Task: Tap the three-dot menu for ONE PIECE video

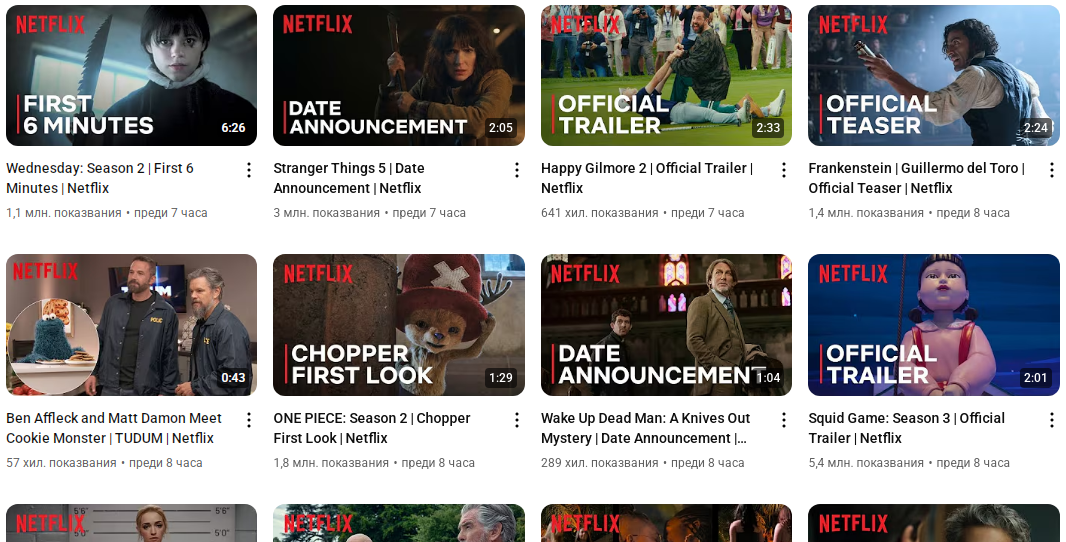Action: click(x=517, y=420)
